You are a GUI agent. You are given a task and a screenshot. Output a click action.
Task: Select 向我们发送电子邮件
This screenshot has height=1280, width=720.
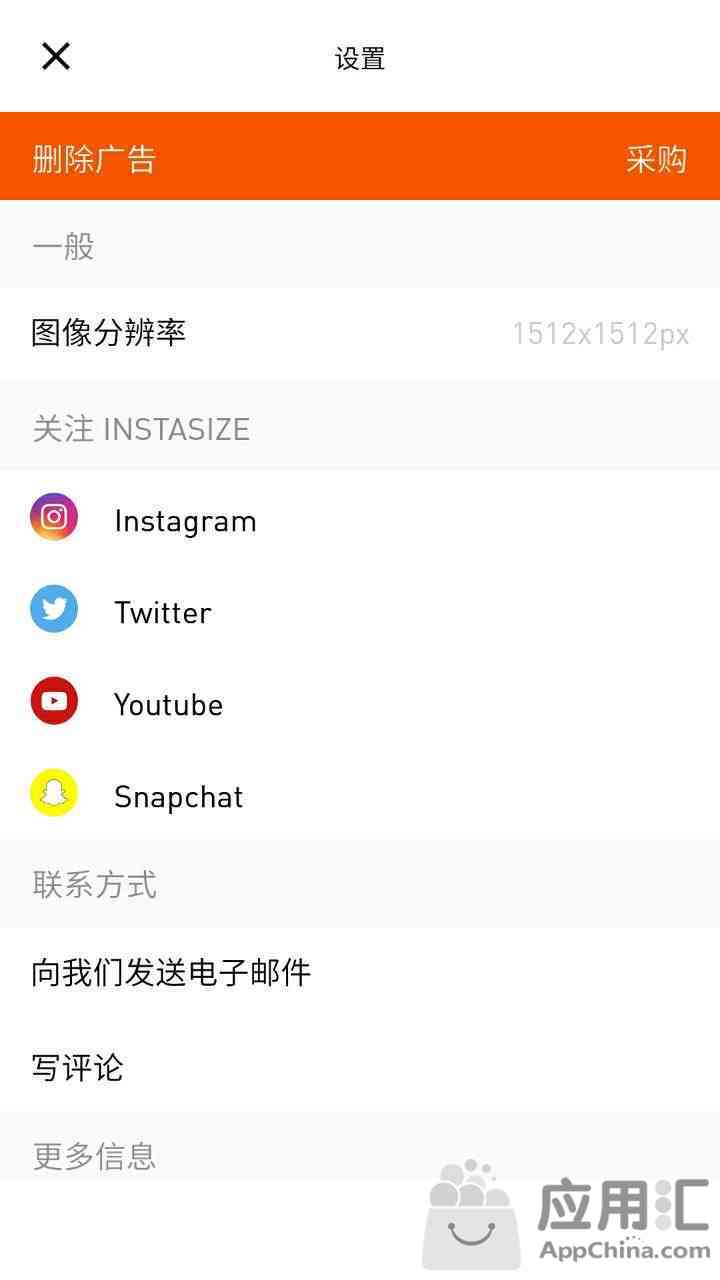pos(171,972)
